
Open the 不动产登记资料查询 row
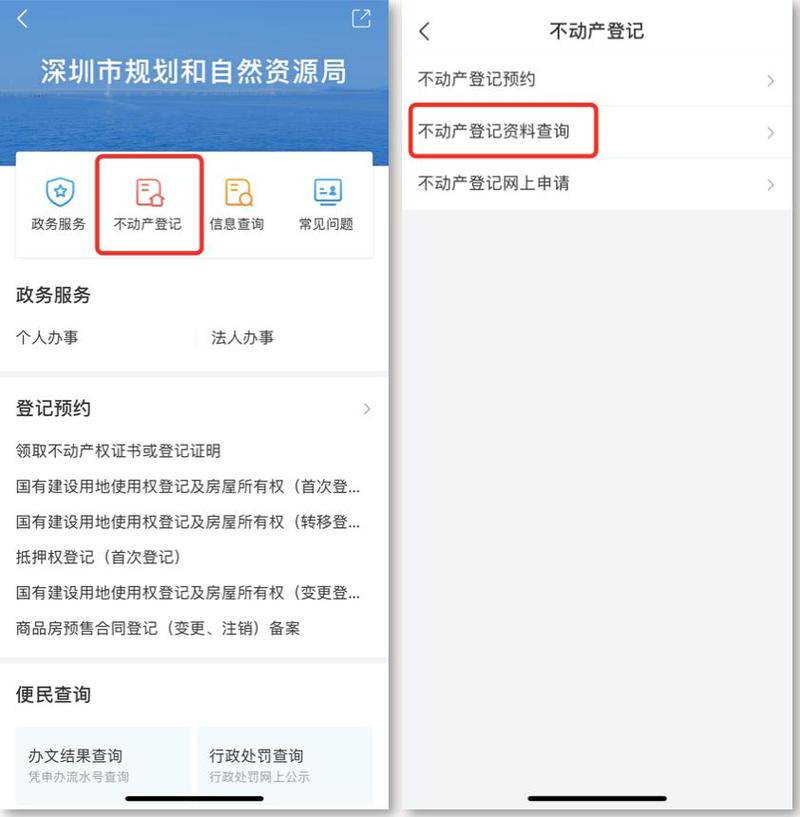(x=597, y=132)
